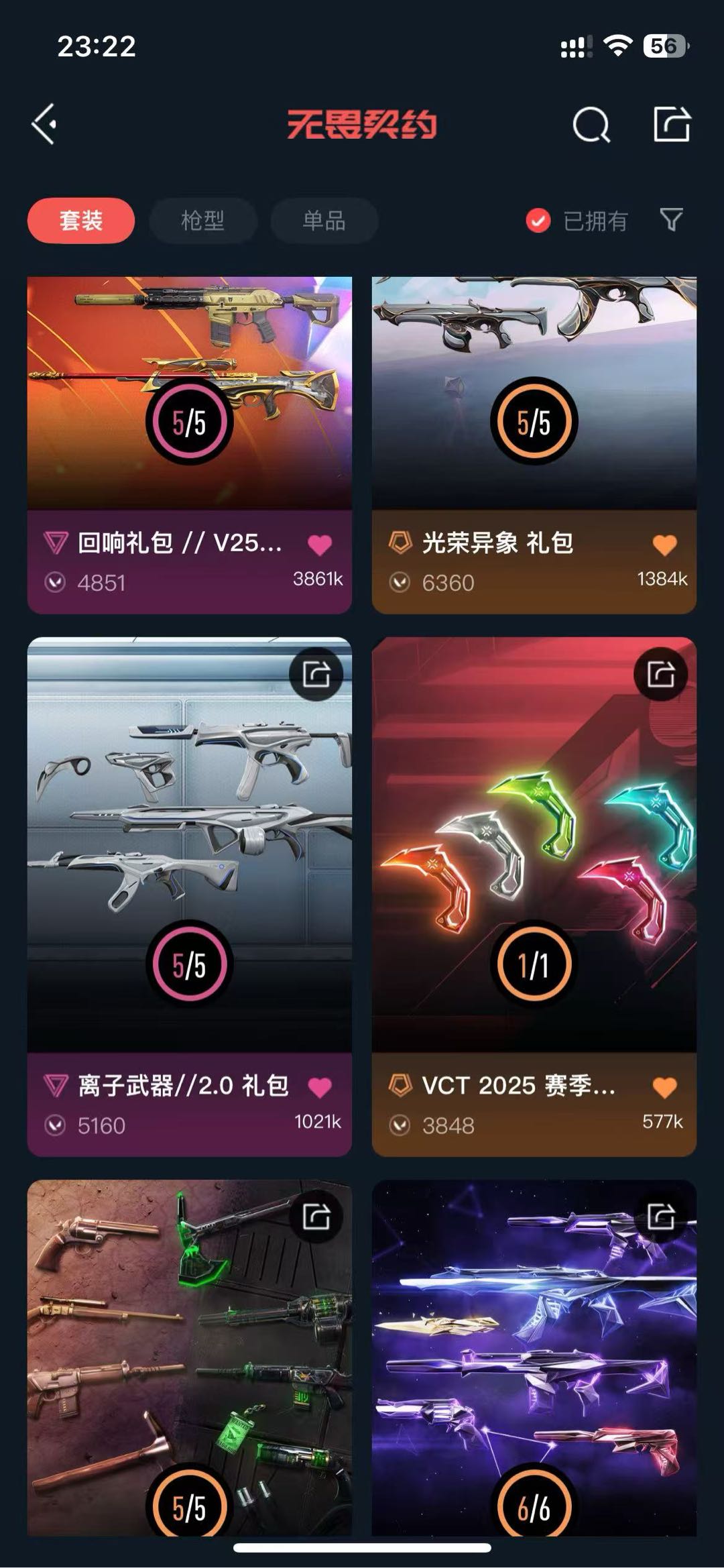Tap the heart on 离子武器//2.0 礼包
This screenshot has width=724, height=1568.
click(x=320, y=1087)
